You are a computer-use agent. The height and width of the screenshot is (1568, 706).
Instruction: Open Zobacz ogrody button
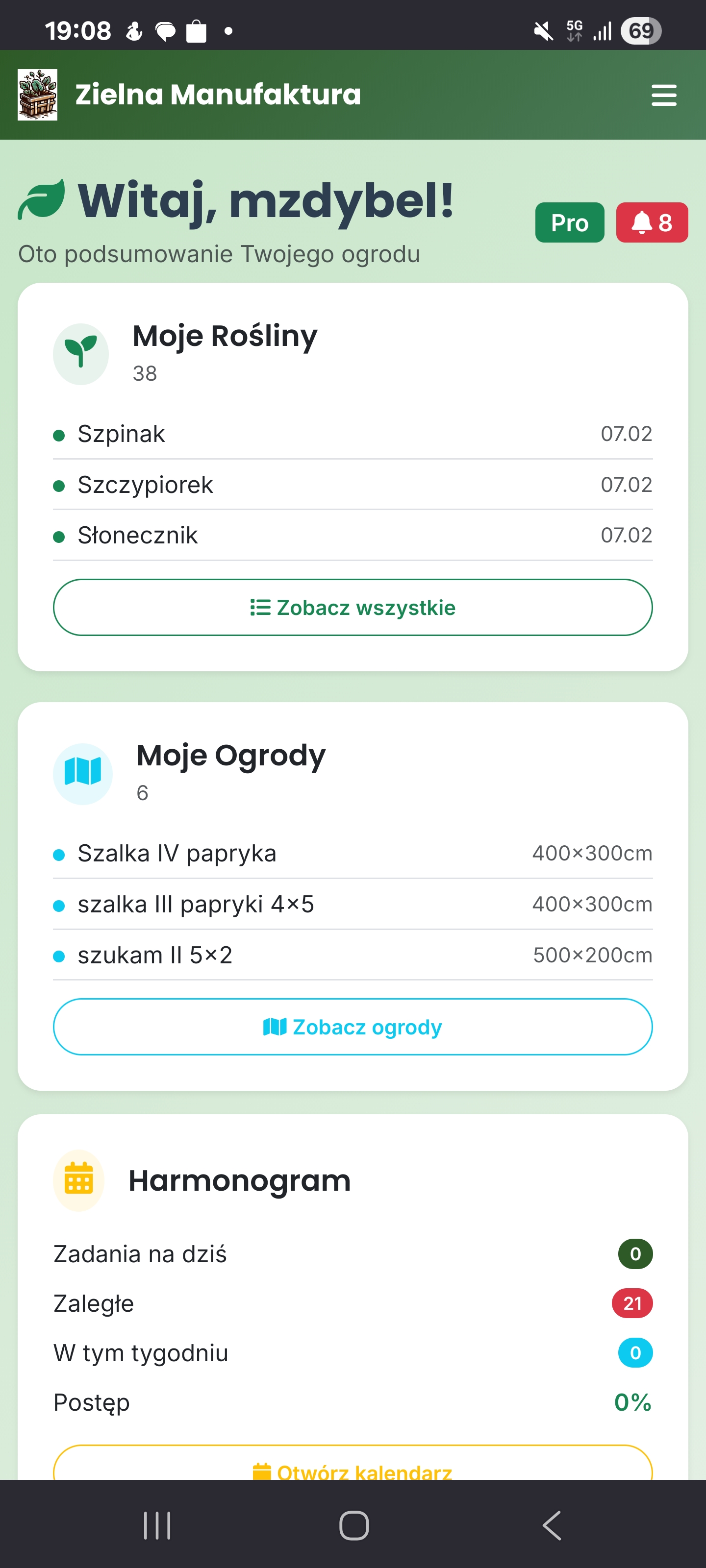click(x=353, y=1026)
